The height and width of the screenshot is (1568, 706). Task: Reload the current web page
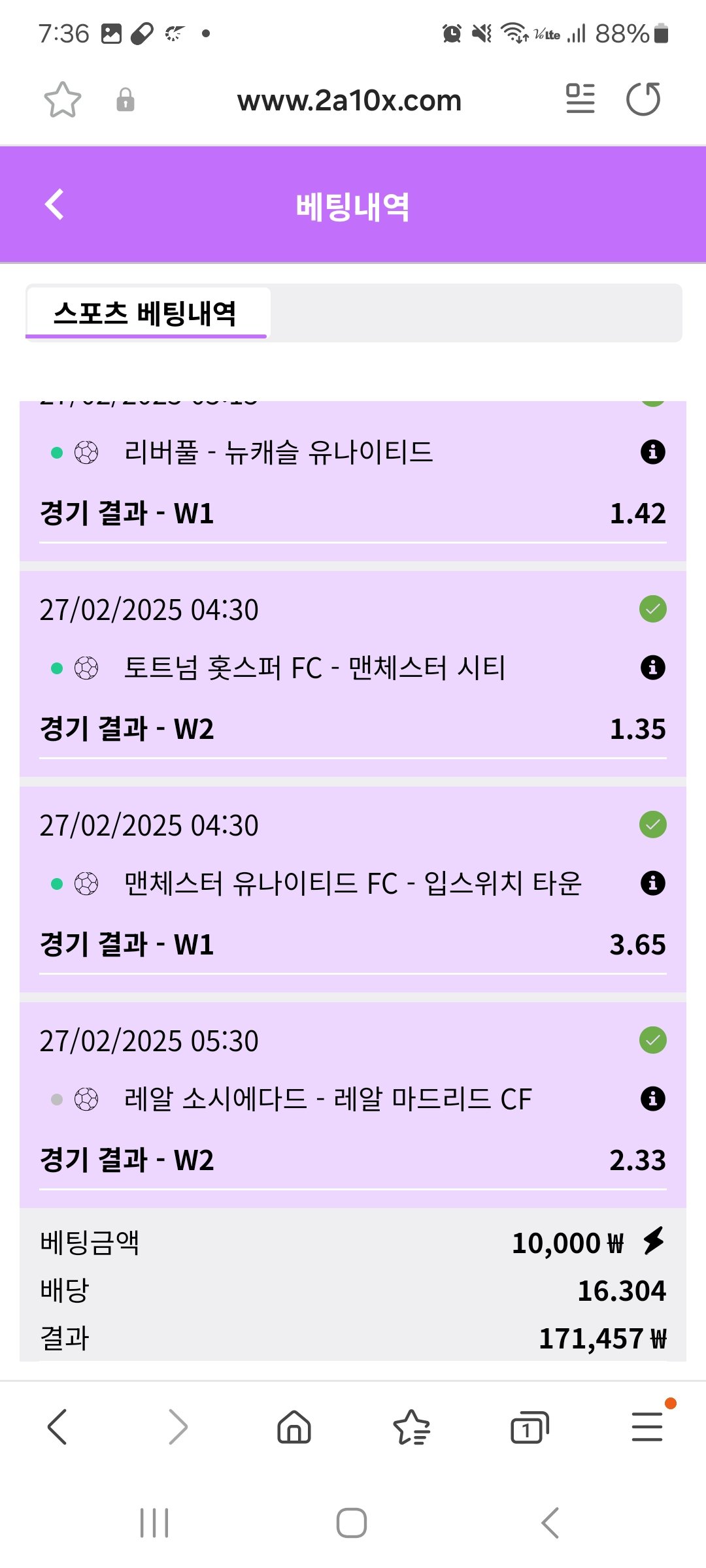[643, 99]
